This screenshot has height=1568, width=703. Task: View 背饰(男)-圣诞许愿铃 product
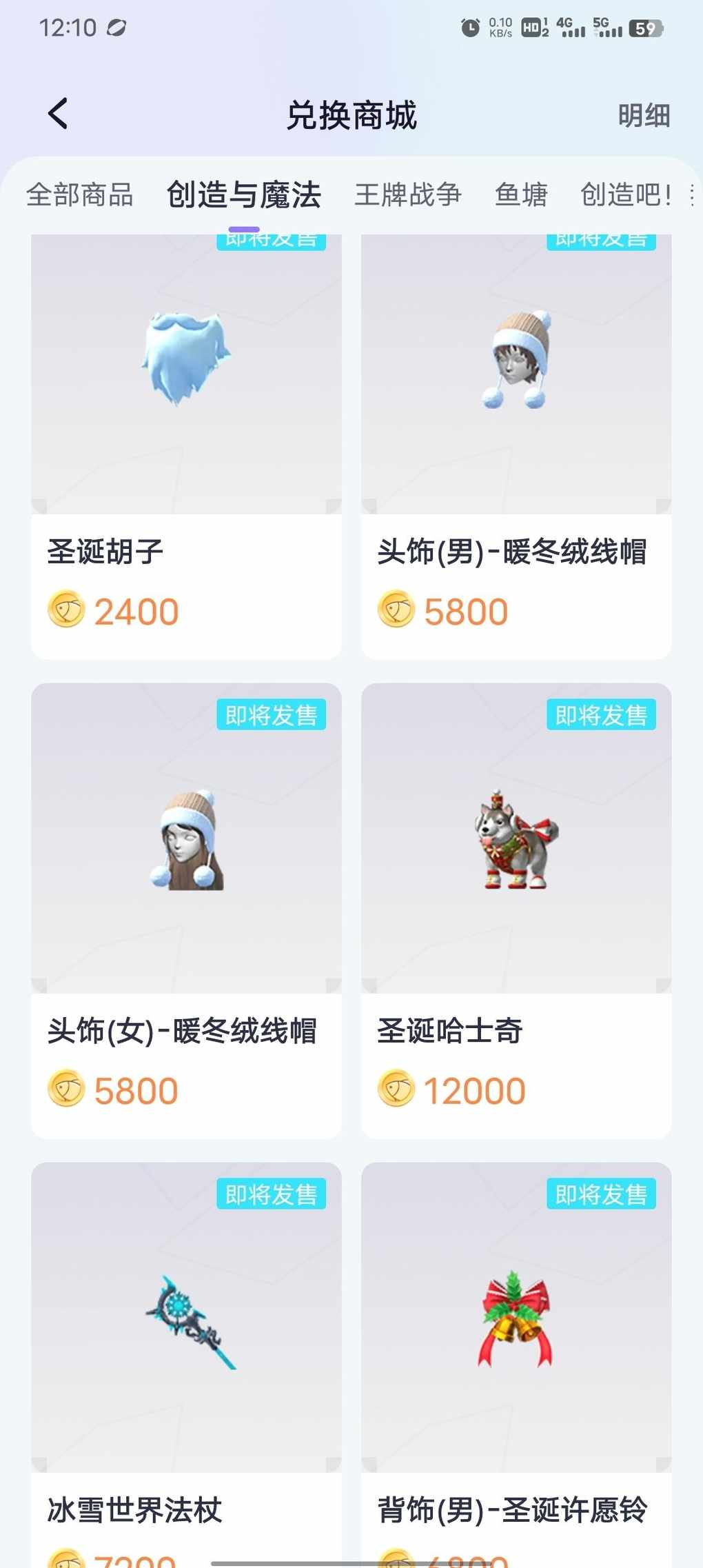pyautogui.click(x=516, y=1365)
